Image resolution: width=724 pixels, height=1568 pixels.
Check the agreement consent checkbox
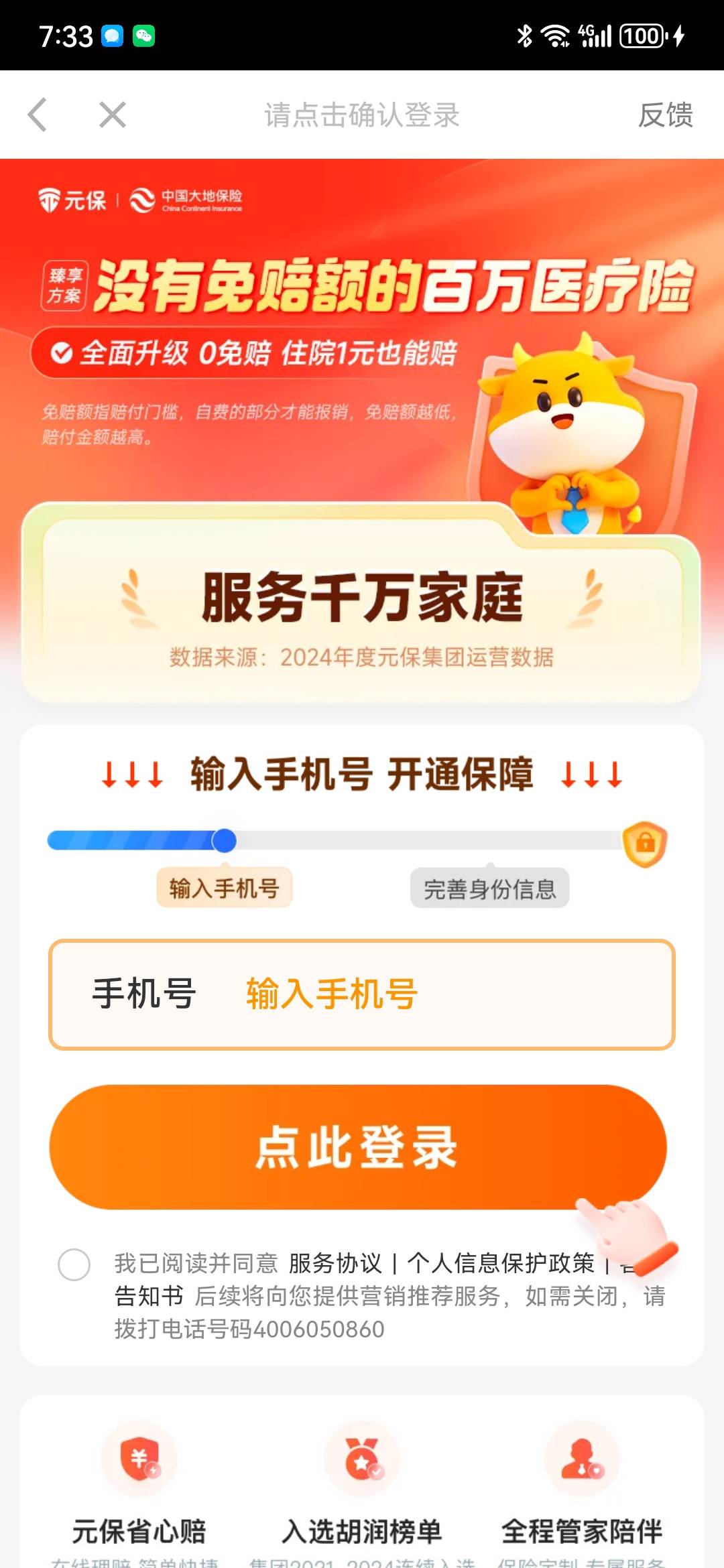pos(74,1264)
